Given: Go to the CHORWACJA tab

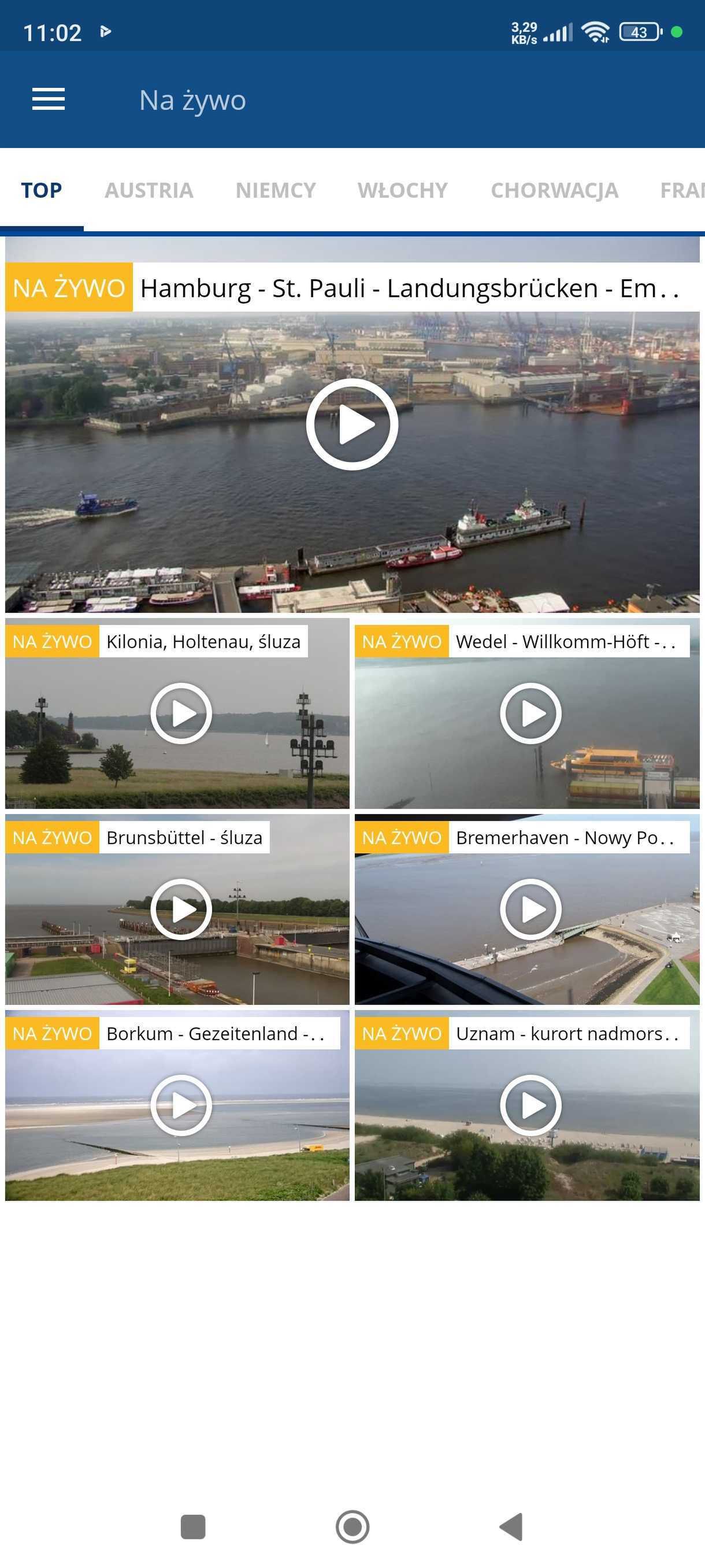Looking at the screenshot, I should 554,191.
